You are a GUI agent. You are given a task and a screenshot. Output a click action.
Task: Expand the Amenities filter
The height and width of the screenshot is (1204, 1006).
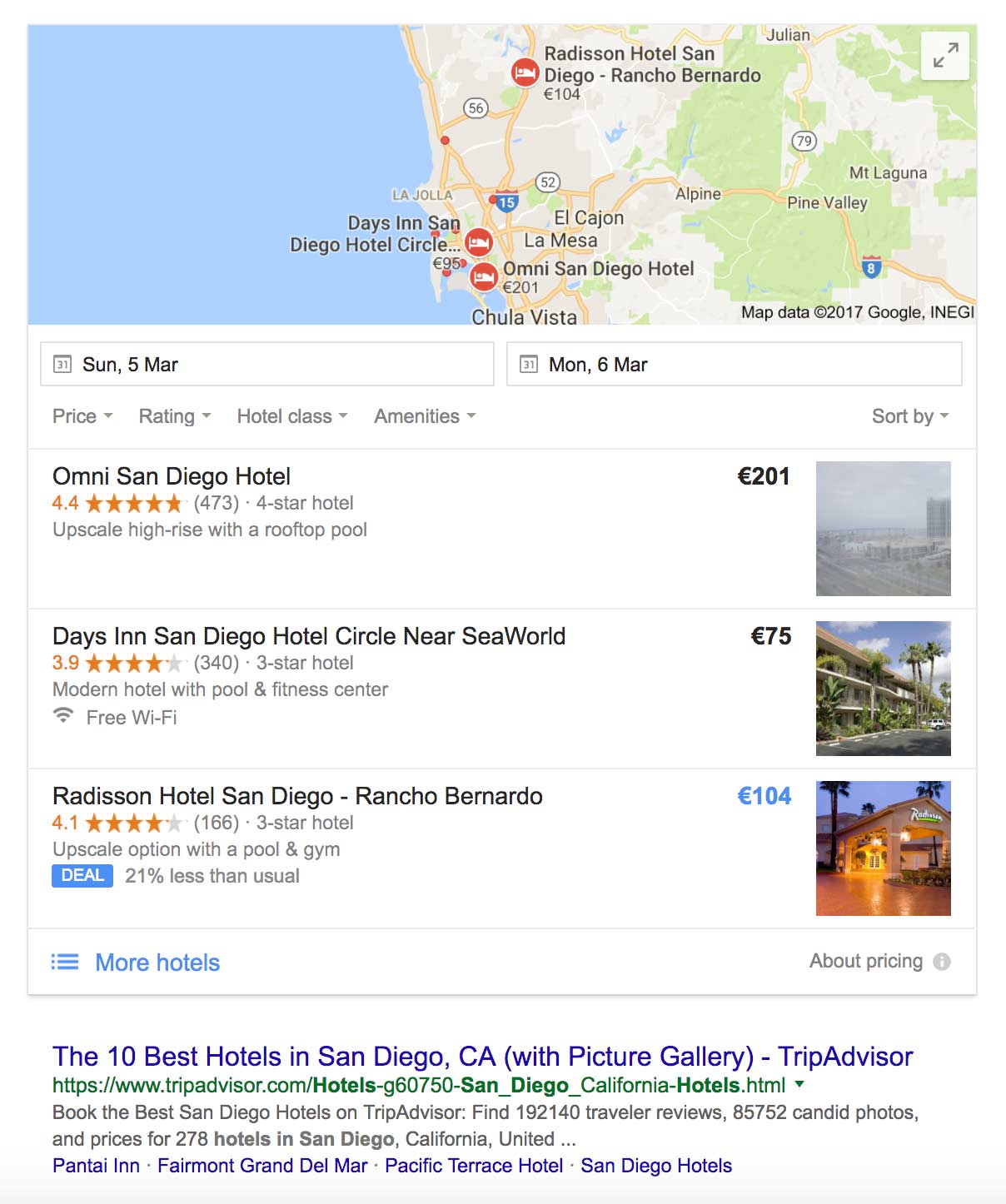(x=424, y=416)
